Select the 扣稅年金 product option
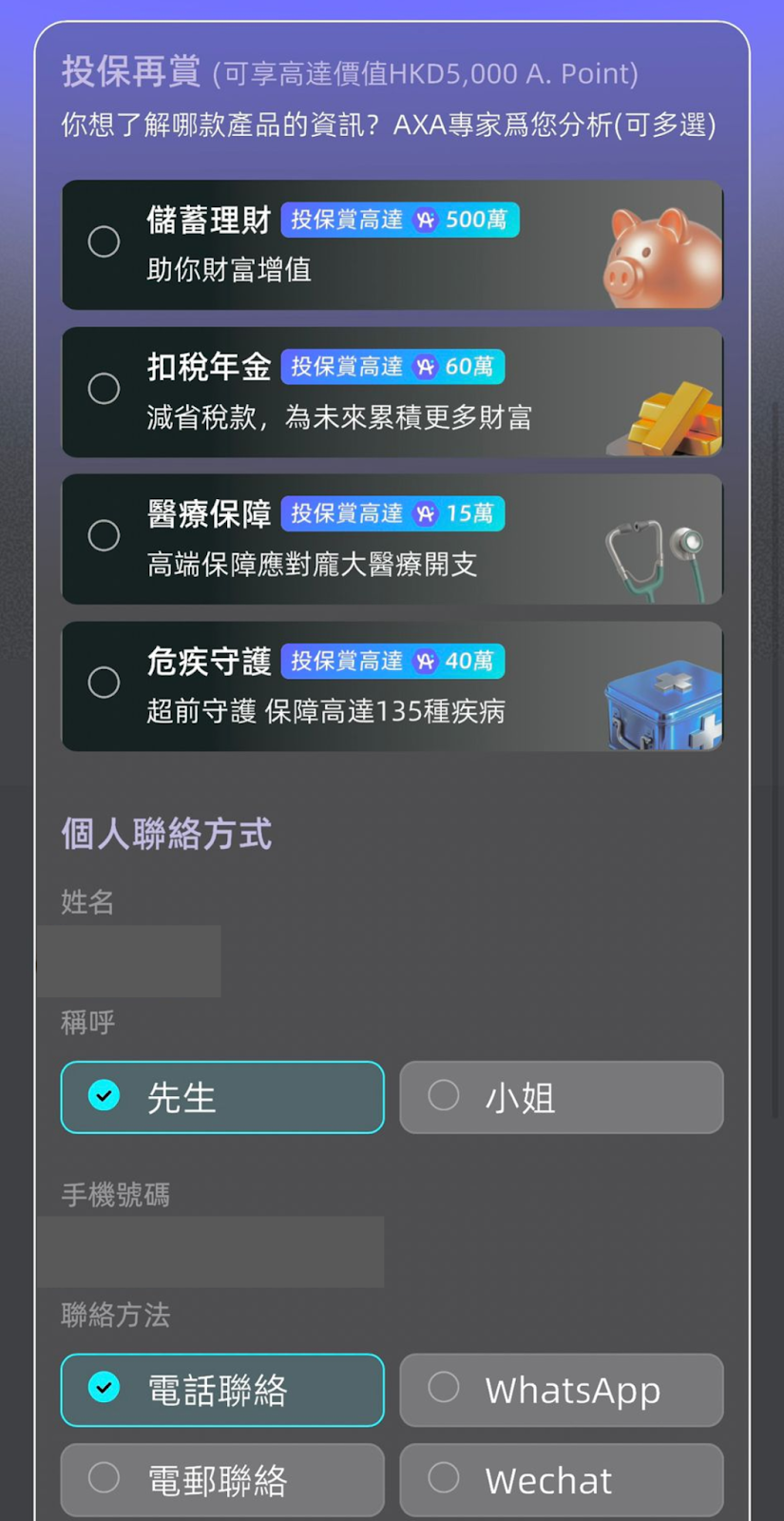Screen dimensions: 784x1521 (105, 389)
